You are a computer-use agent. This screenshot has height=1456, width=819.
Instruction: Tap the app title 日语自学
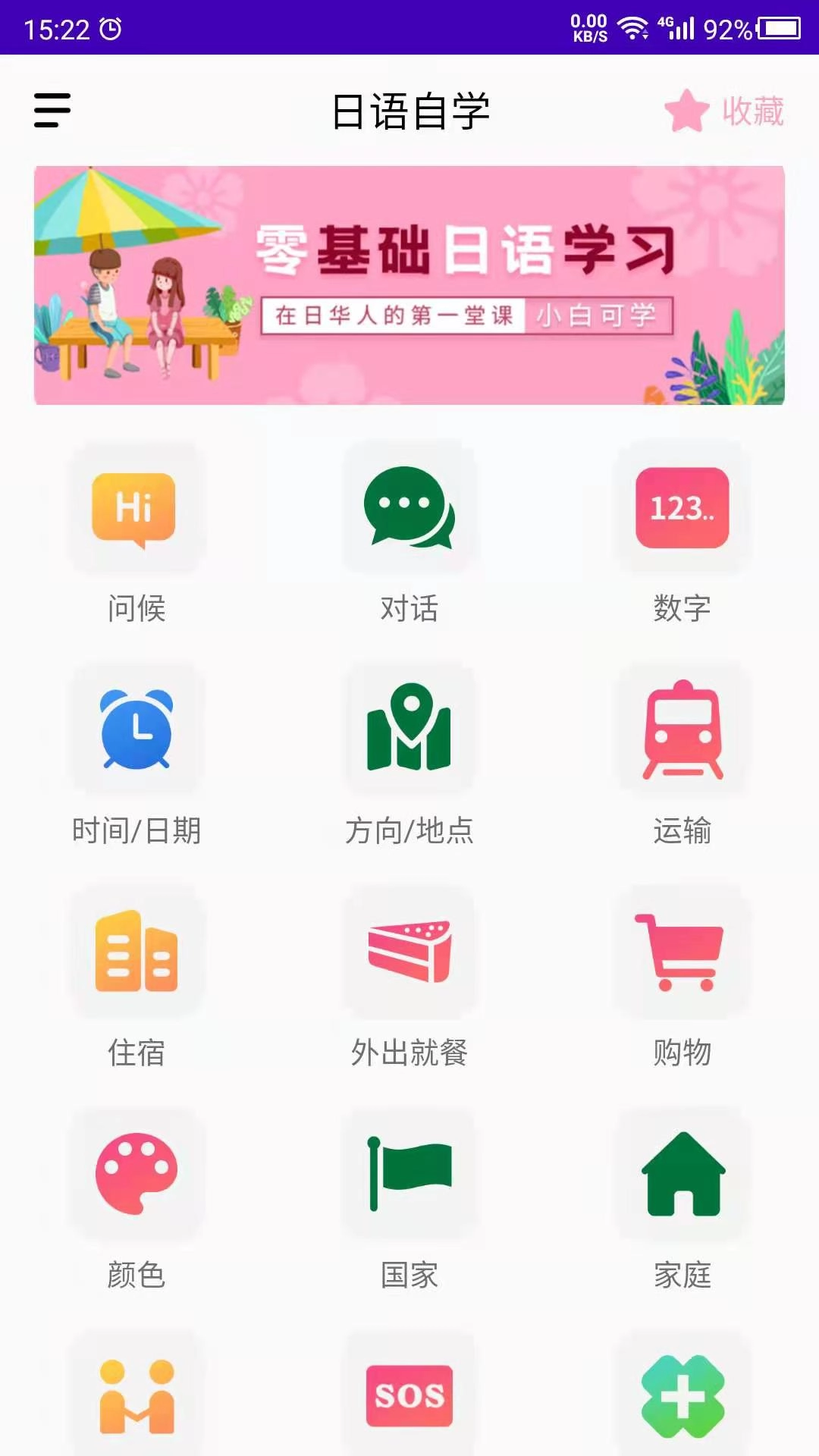(x=409, y=111)
